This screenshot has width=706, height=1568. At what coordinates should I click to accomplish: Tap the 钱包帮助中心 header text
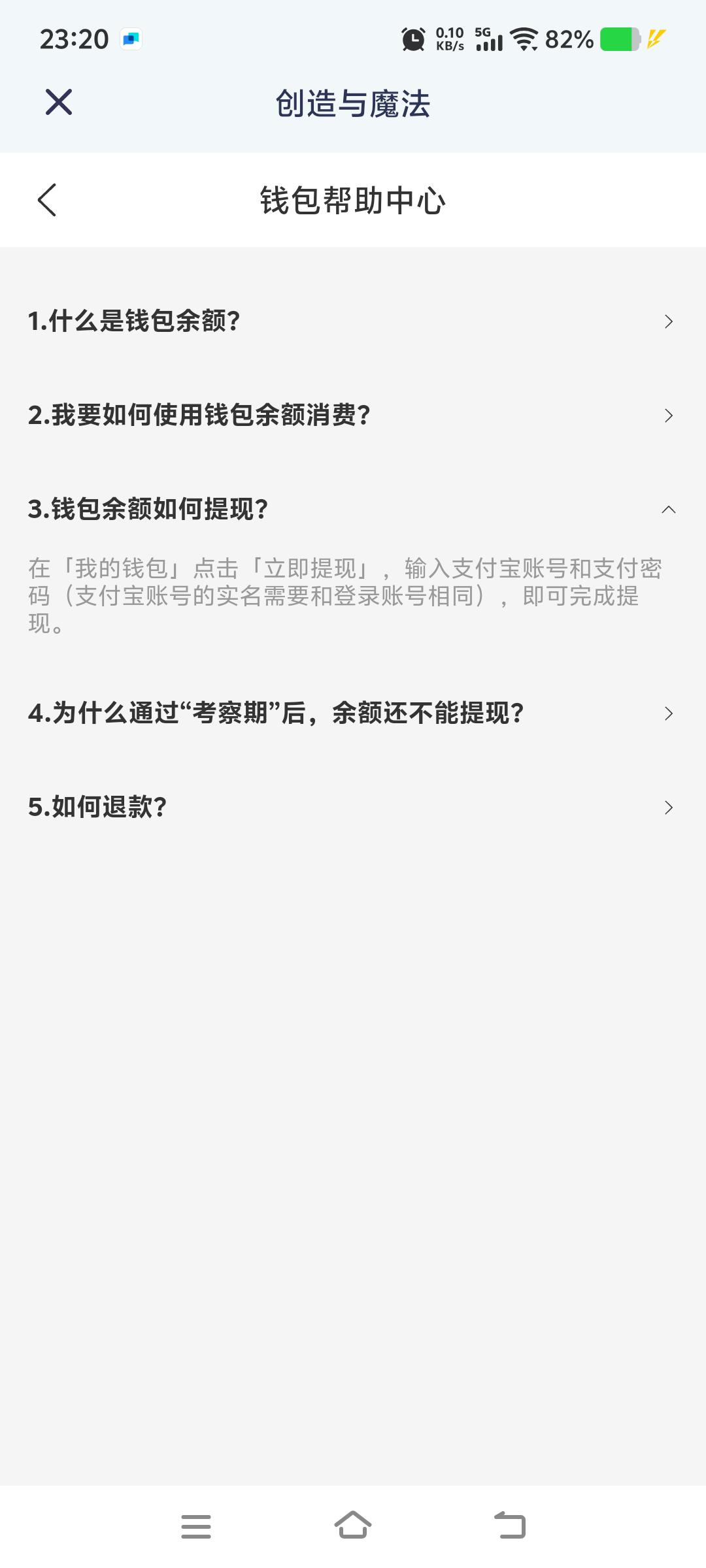coord(353,200)
